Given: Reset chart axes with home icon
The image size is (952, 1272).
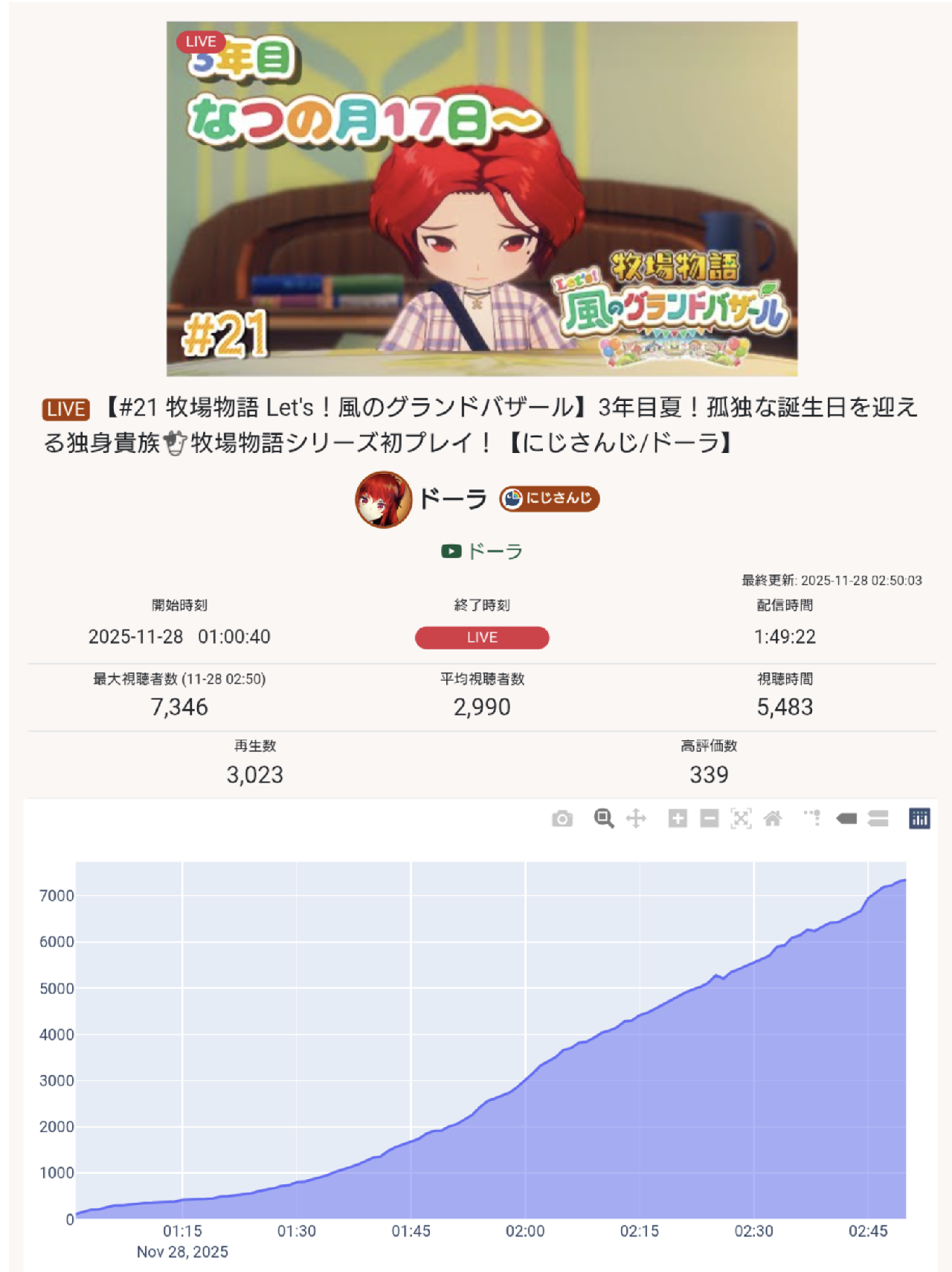Looking at the screenshot, I should (773, 819).
